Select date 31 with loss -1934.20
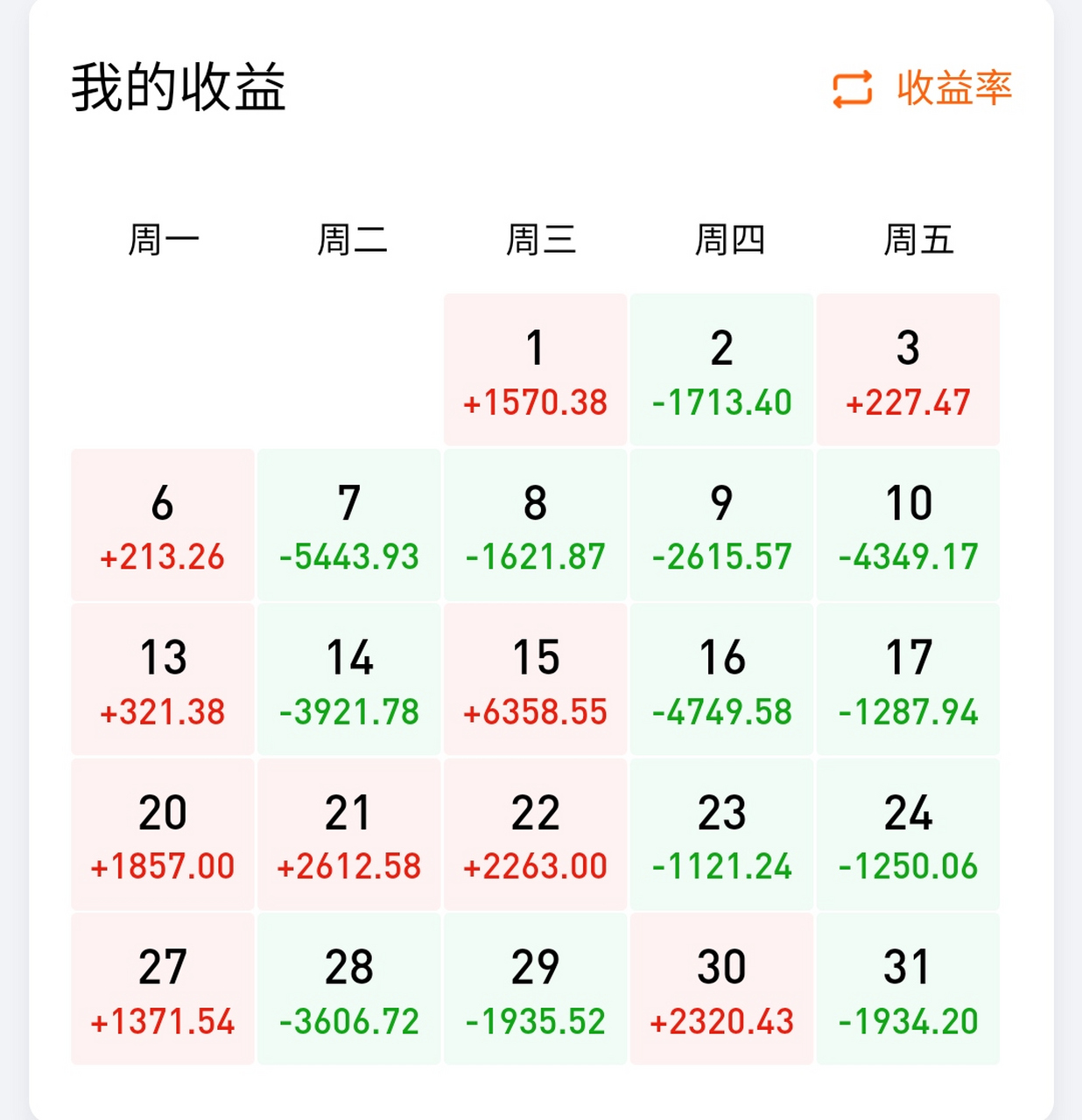1082x1120 pixels. 907,990
